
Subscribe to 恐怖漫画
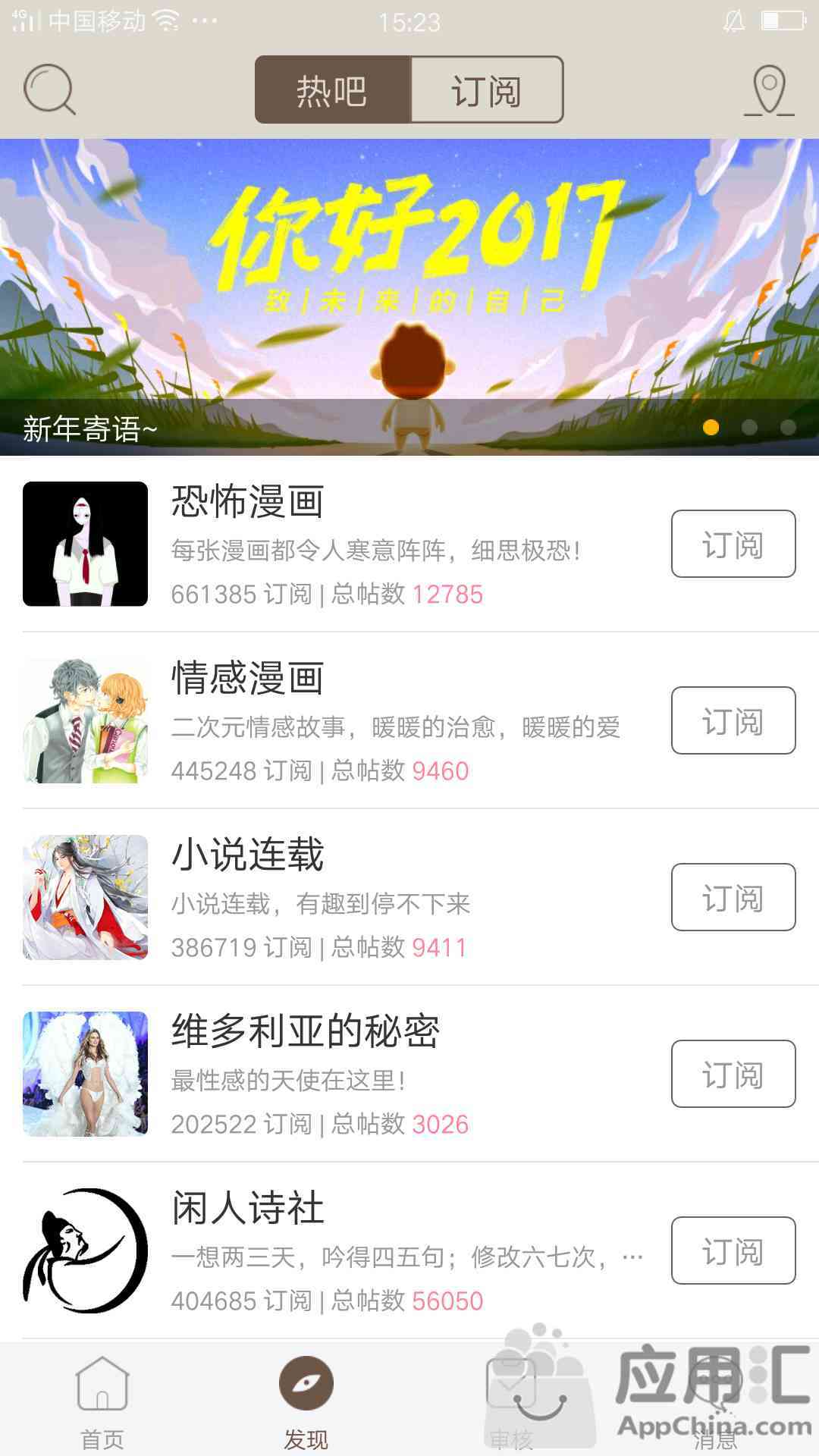(733, 544)
